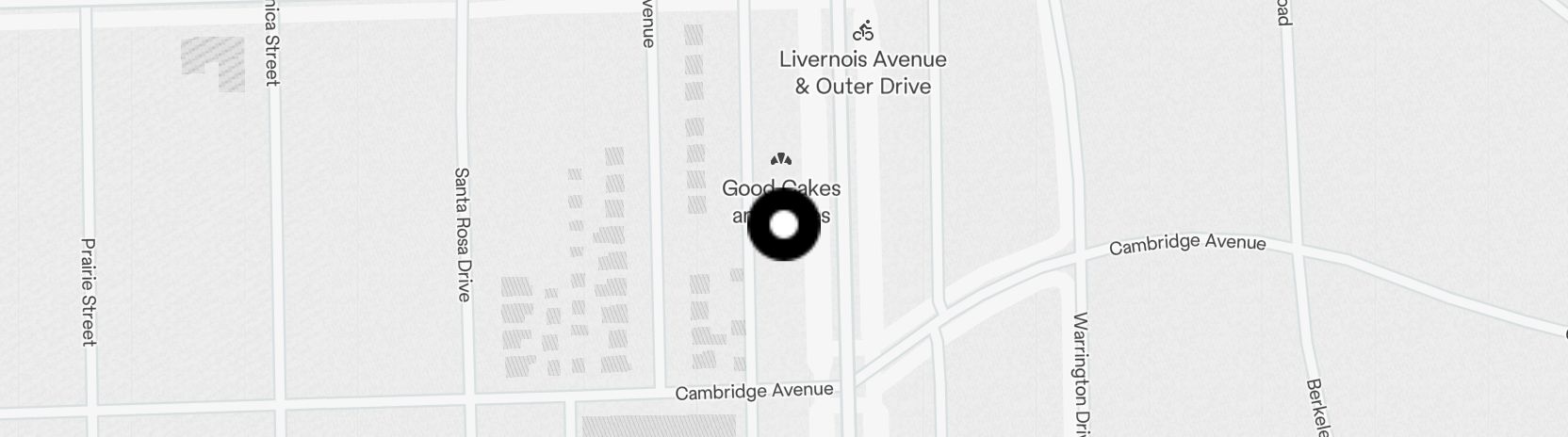Select the Good Cakes bakery place marker
The height and width of the screenshot is (437, 1568).
[780, 160]
